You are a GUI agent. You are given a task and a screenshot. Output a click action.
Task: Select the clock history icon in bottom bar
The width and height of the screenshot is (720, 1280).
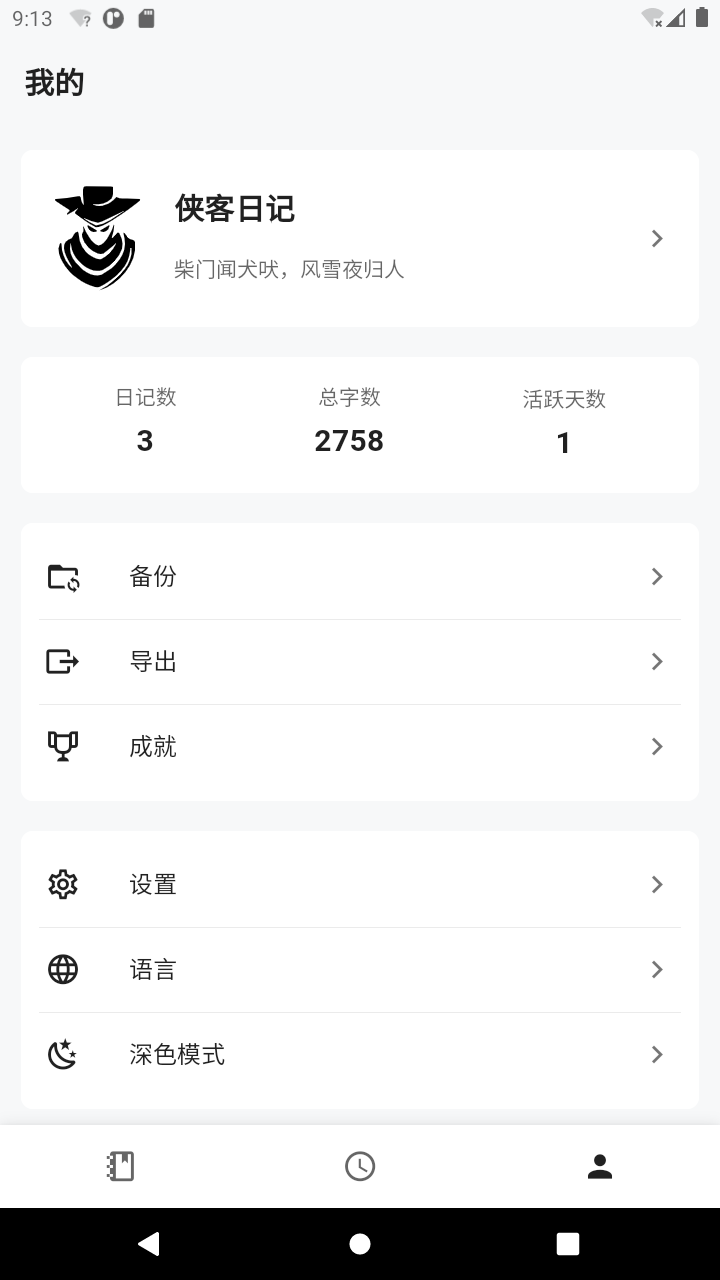click(360, 1166)
